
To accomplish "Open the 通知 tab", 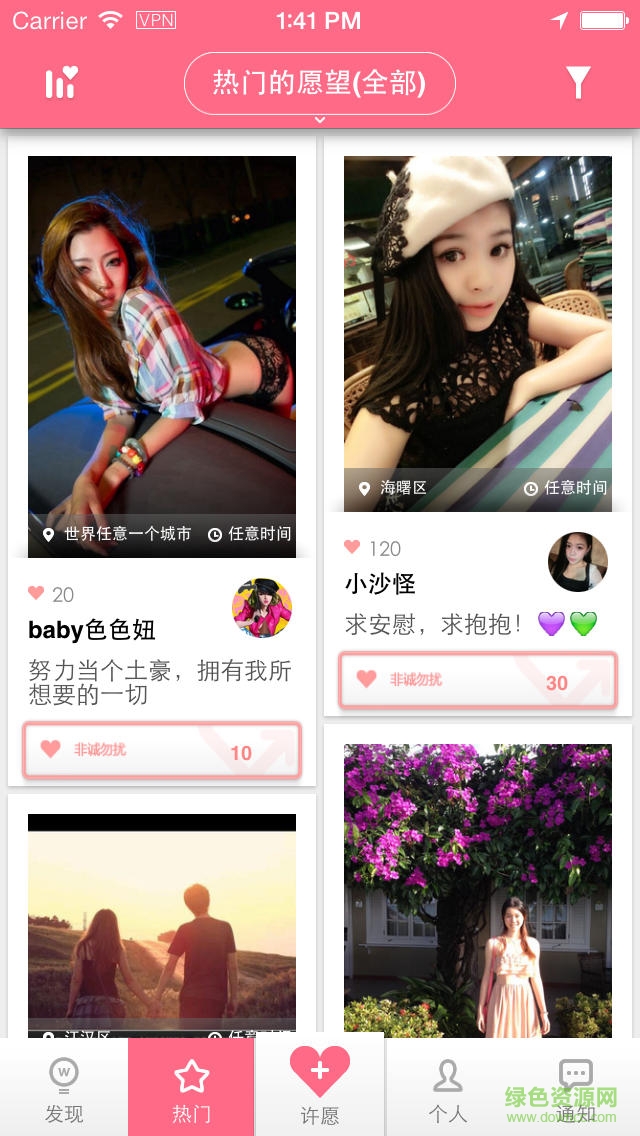I will point(575,1090).
